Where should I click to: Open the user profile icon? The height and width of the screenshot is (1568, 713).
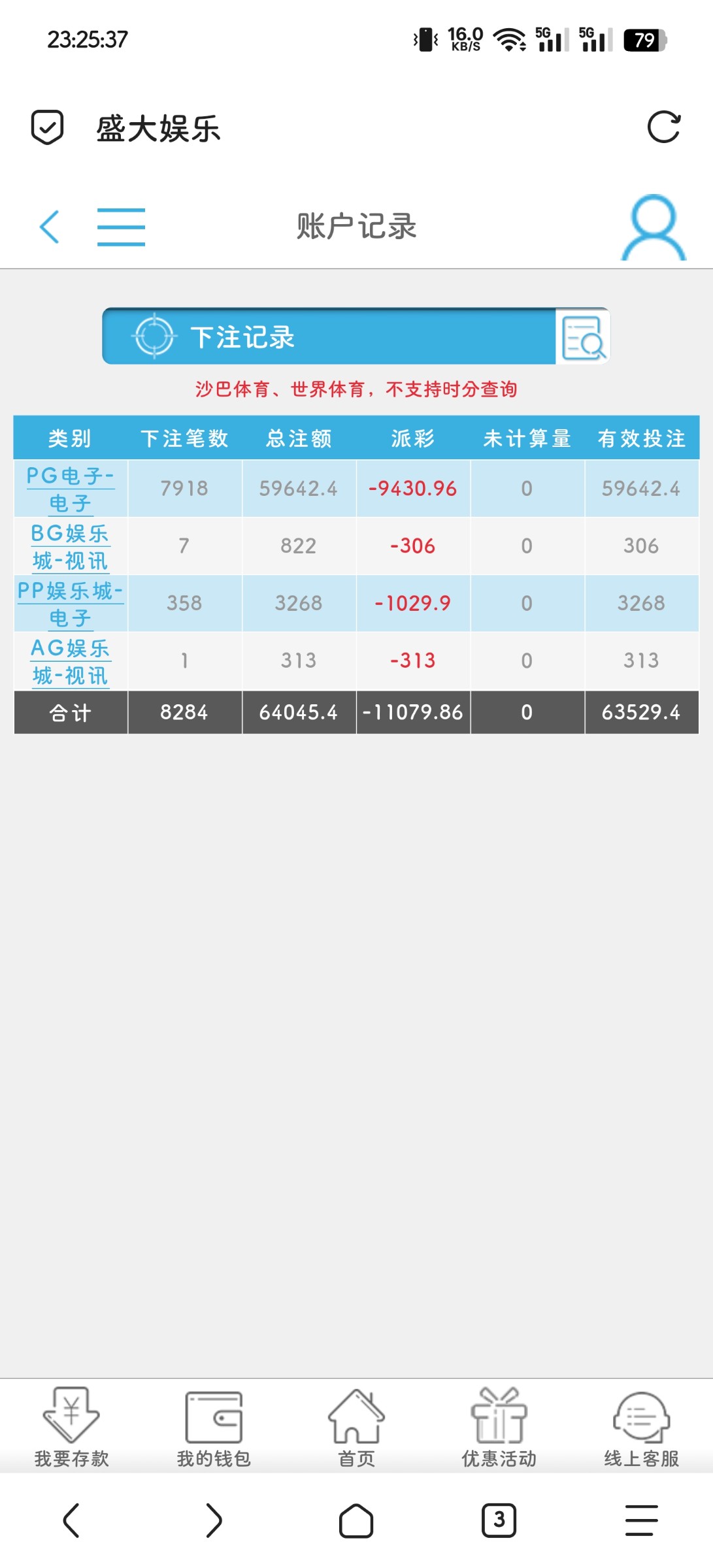[654, 227]
